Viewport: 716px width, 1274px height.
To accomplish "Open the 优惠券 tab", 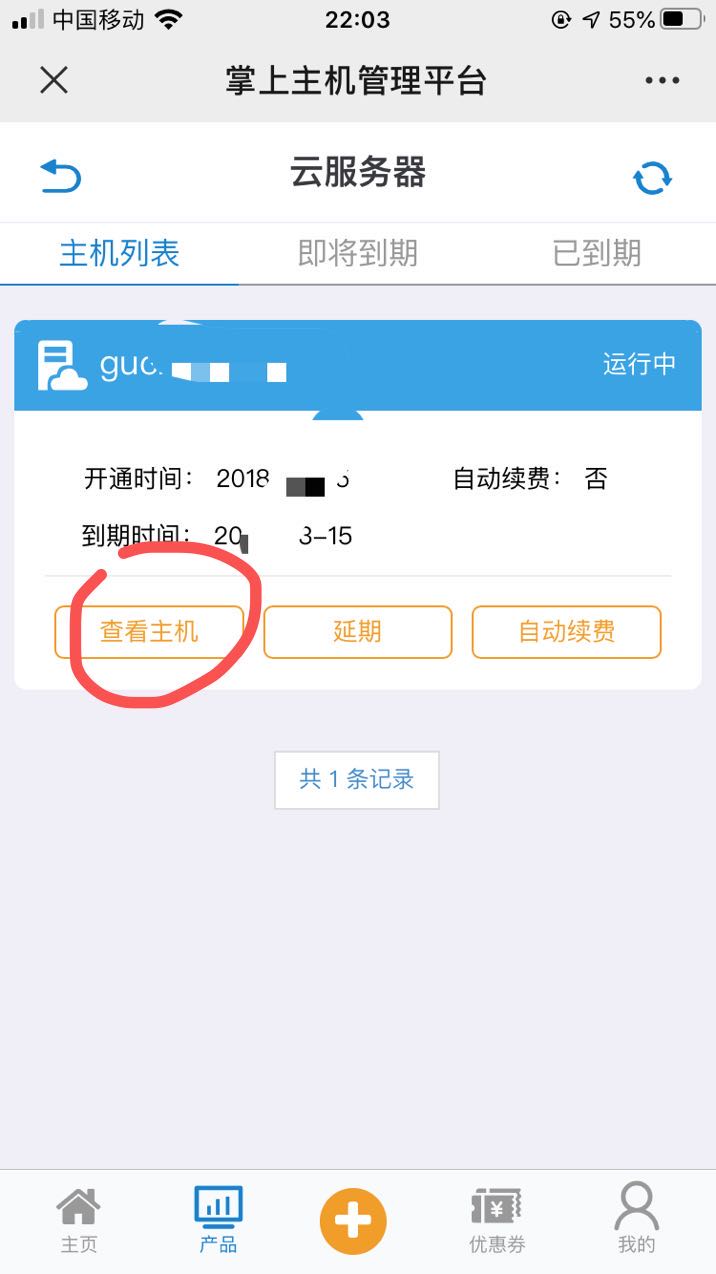I will coord(497,1219).
